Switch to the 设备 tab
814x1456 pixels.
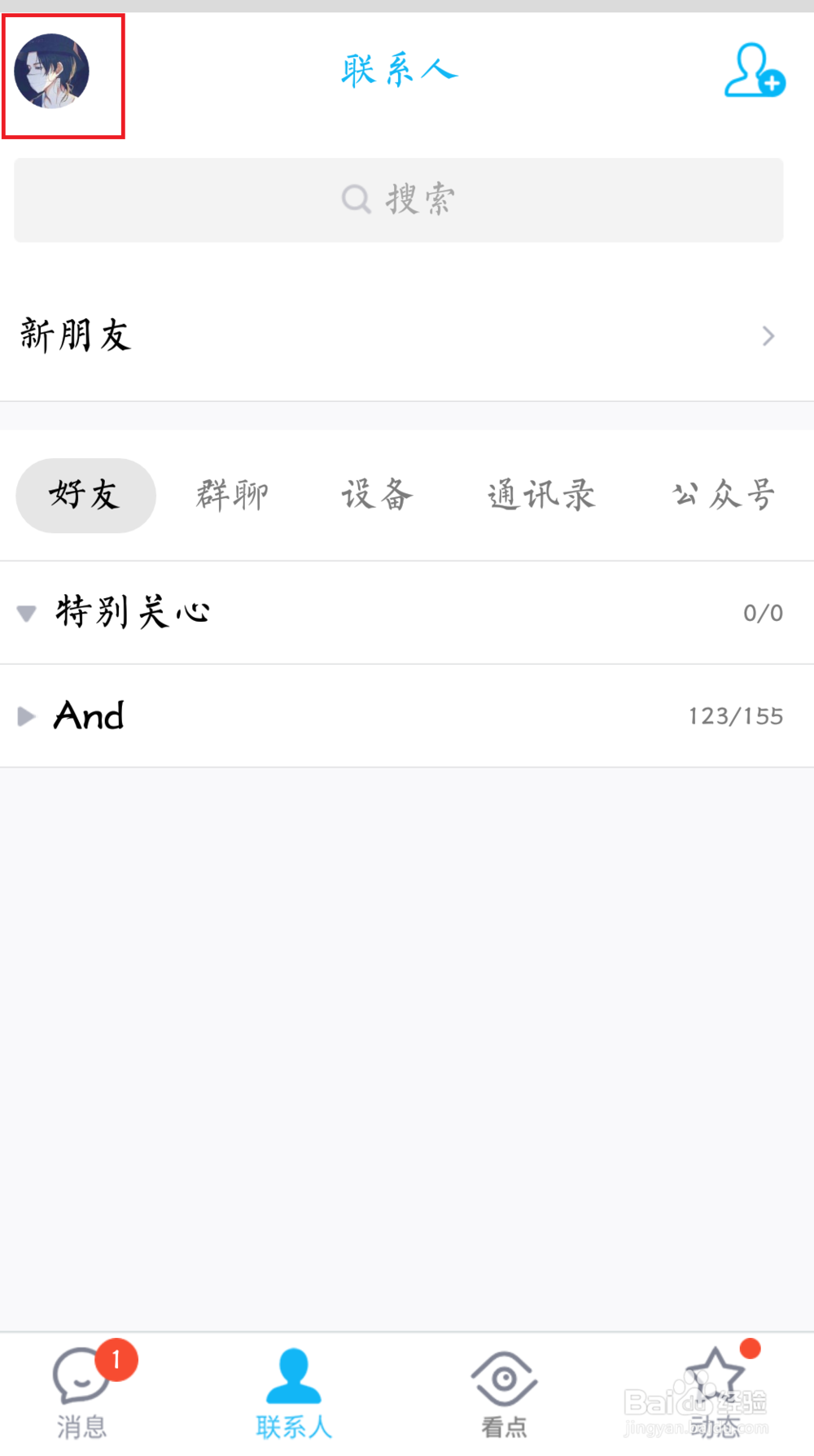[377, 495]
